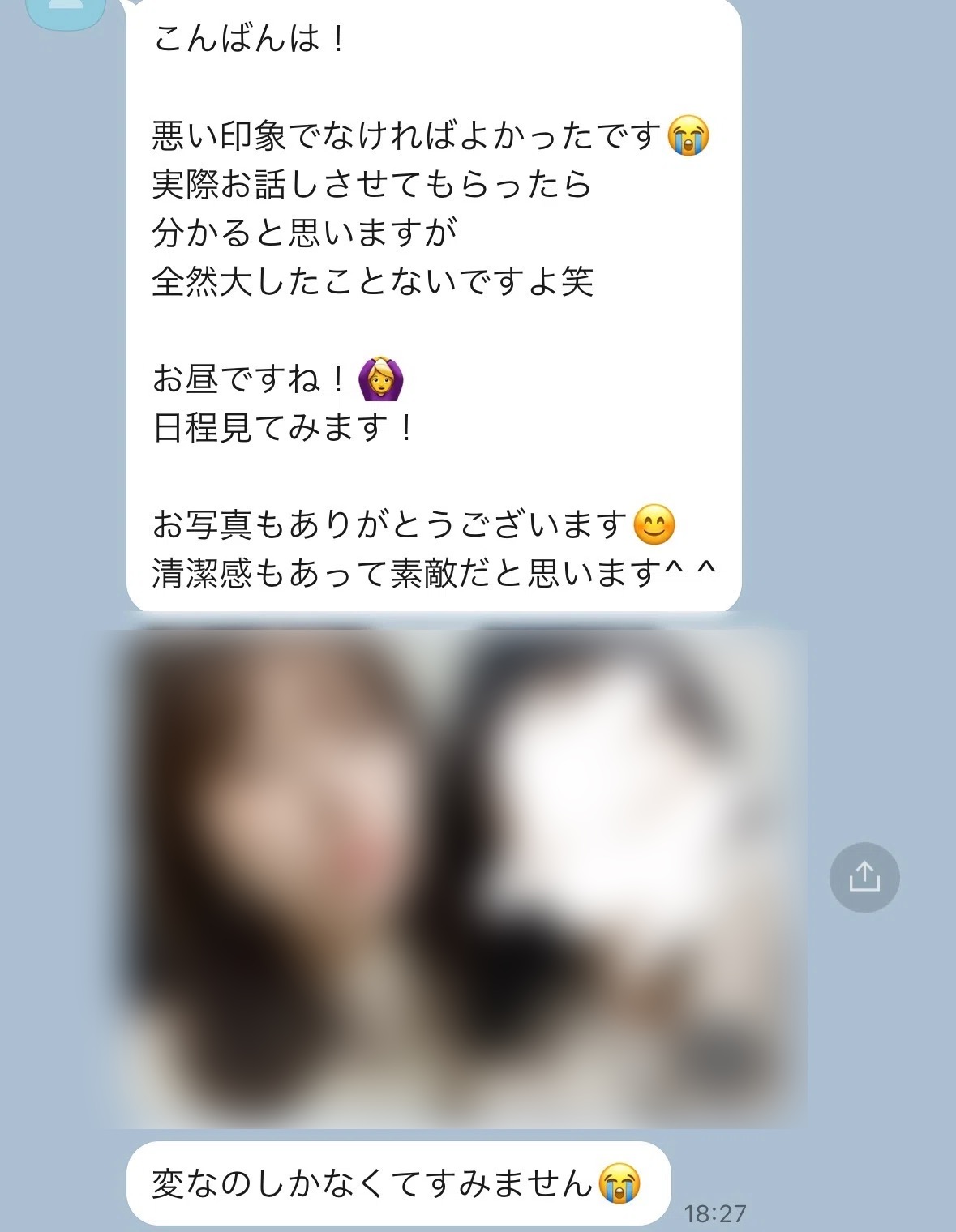Viewport: 956px width, 1232px height.
Task: Open the sender's profile avatar
Action: point(66,11)
